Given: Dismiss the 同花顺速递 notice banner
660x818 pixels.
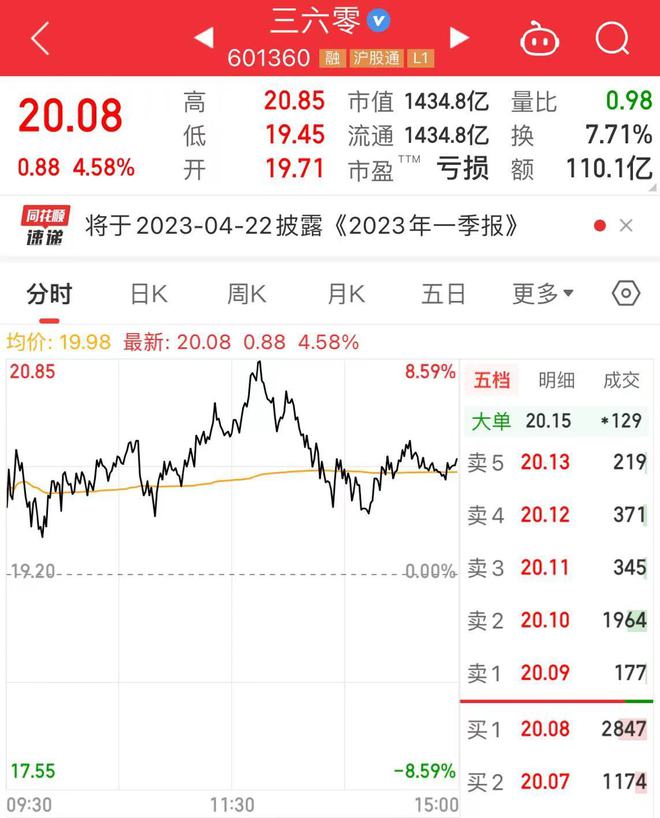Looking at the screenshot, I should point(626,226).
